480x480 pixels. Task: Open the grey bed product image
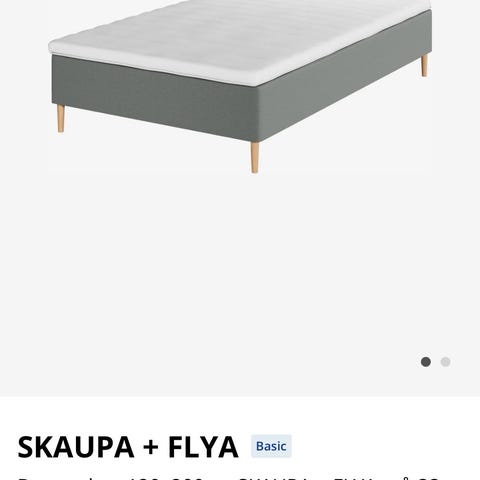point(240,86)
